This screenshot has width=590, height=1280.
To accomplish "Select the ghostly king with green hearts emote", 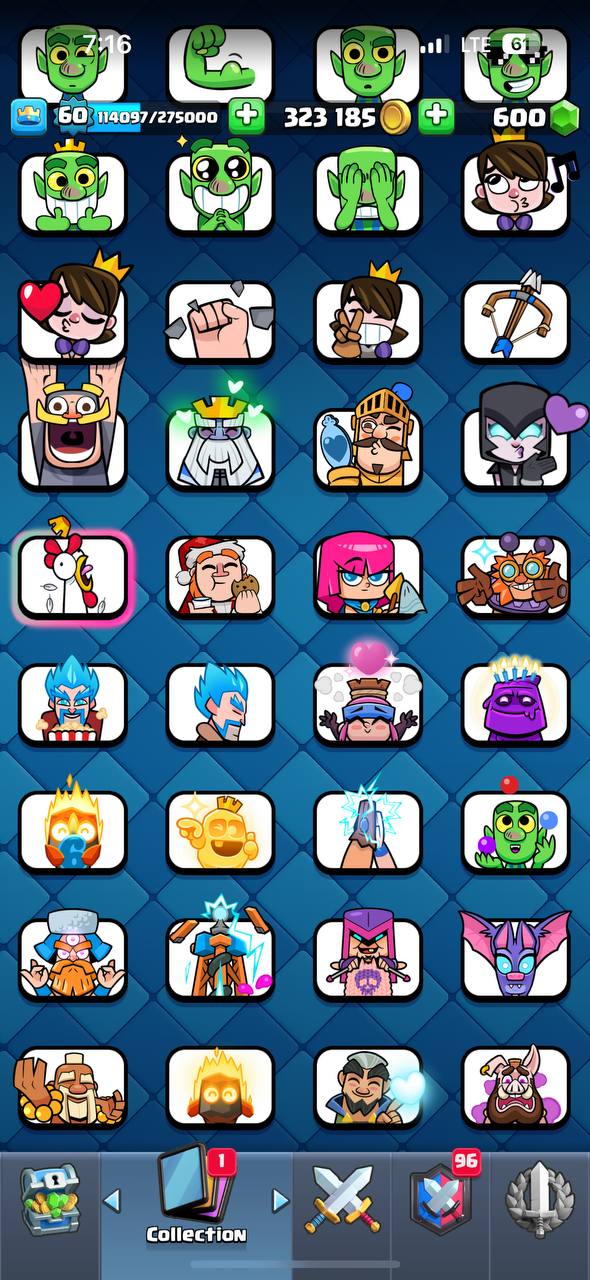I will (x=220, y=438).
